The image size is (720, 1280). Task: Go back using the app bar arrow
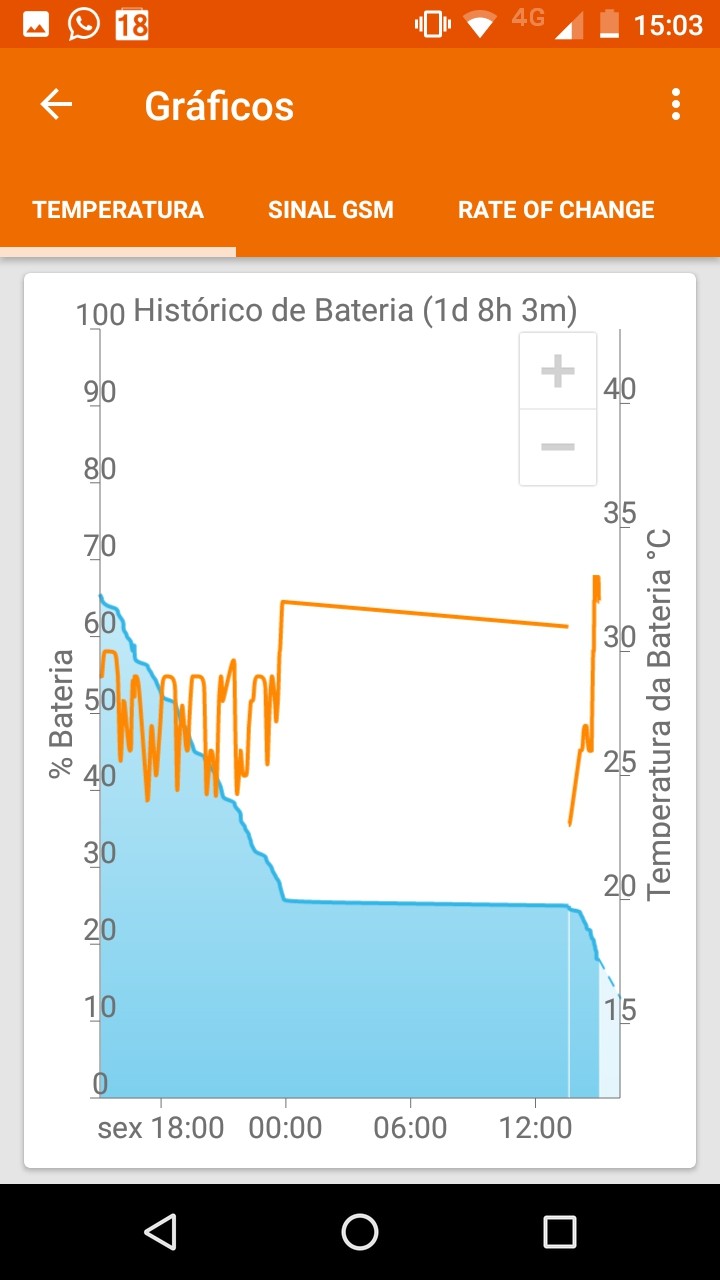tap(56, 104)
